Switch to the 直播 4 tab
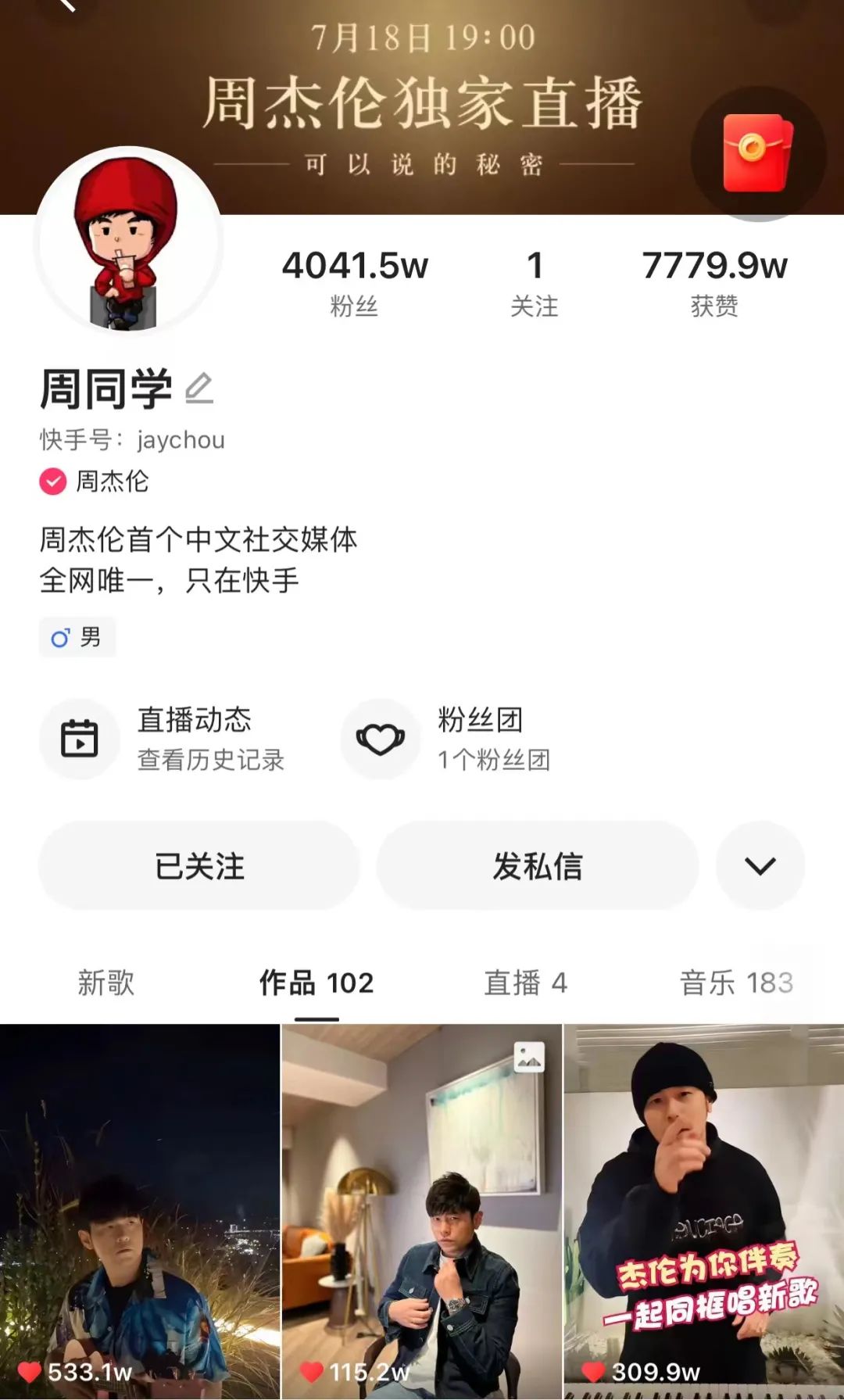 coord(525,983)
